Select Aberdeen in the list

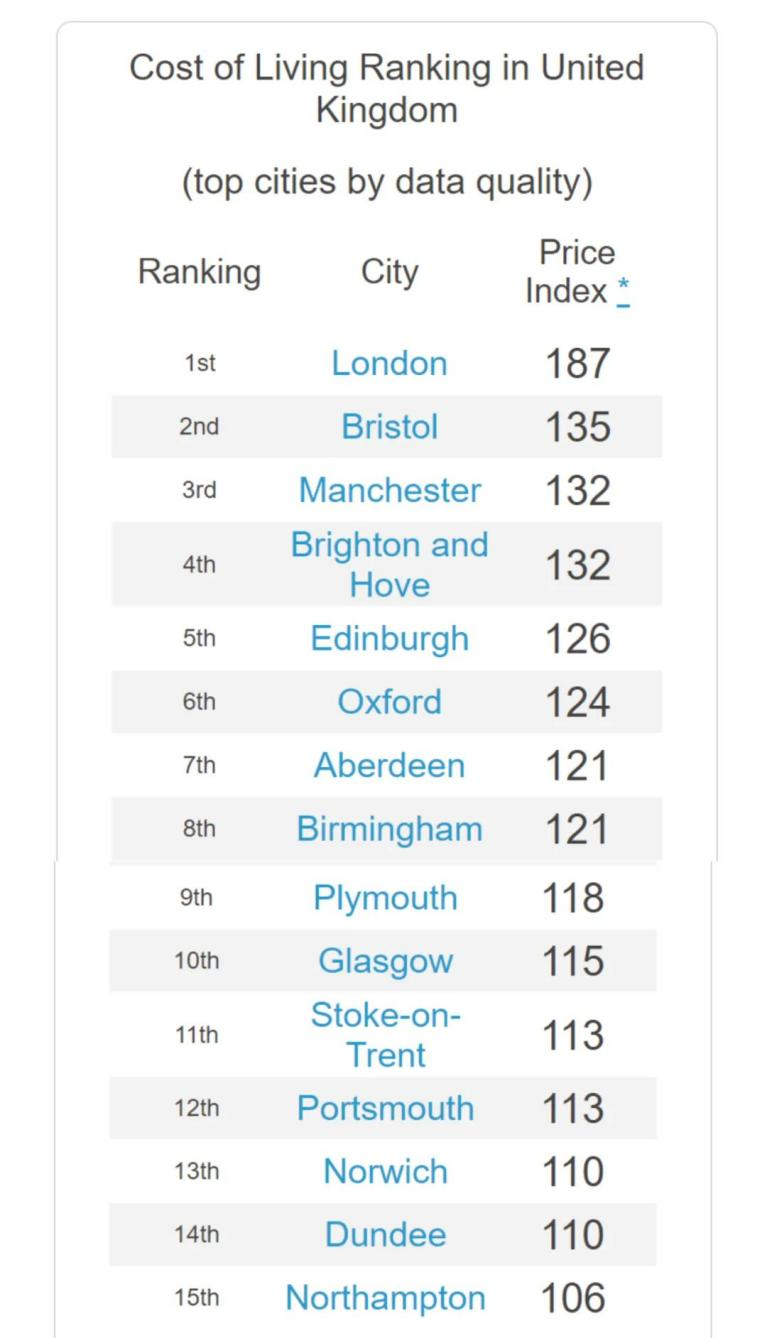click(389, 765)
